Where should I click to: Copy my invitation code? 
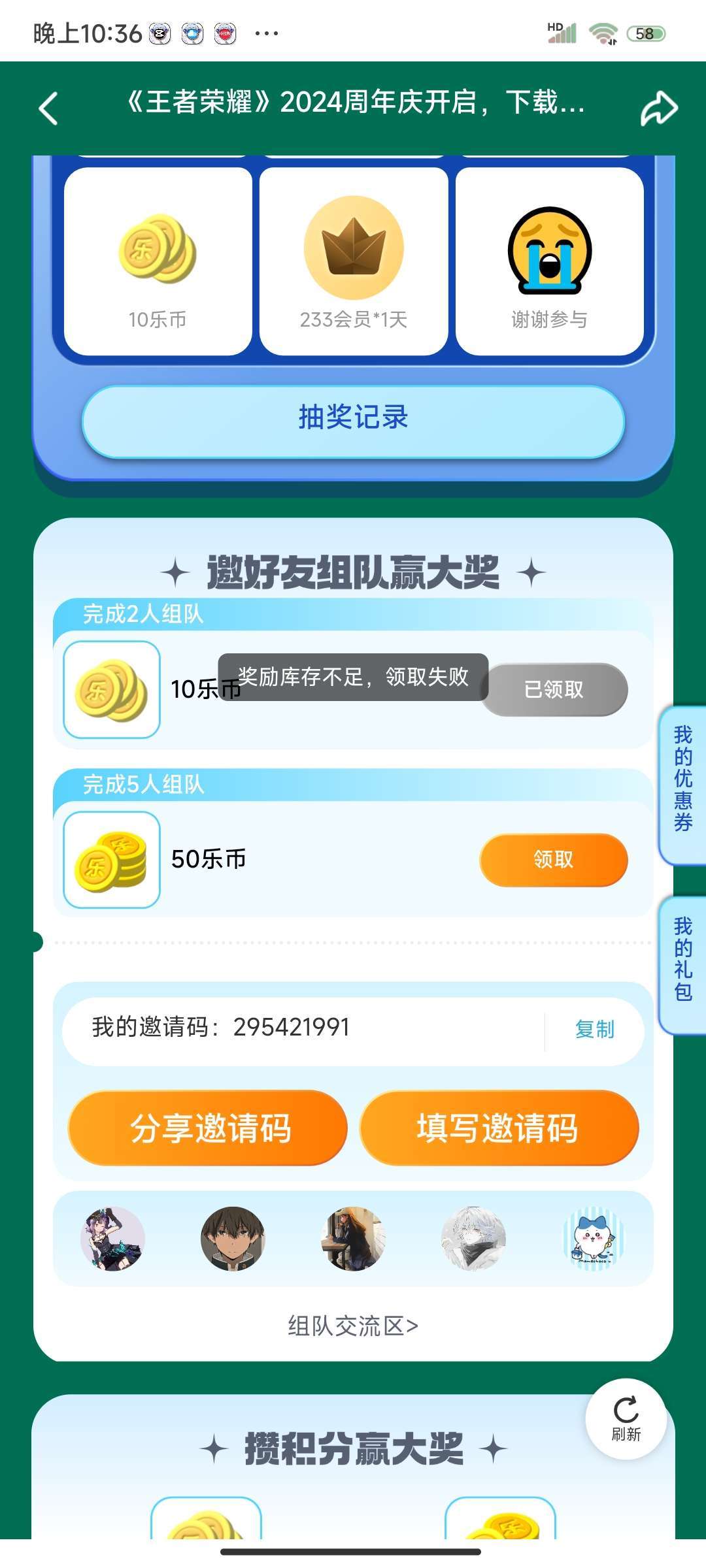point(594,1030)
